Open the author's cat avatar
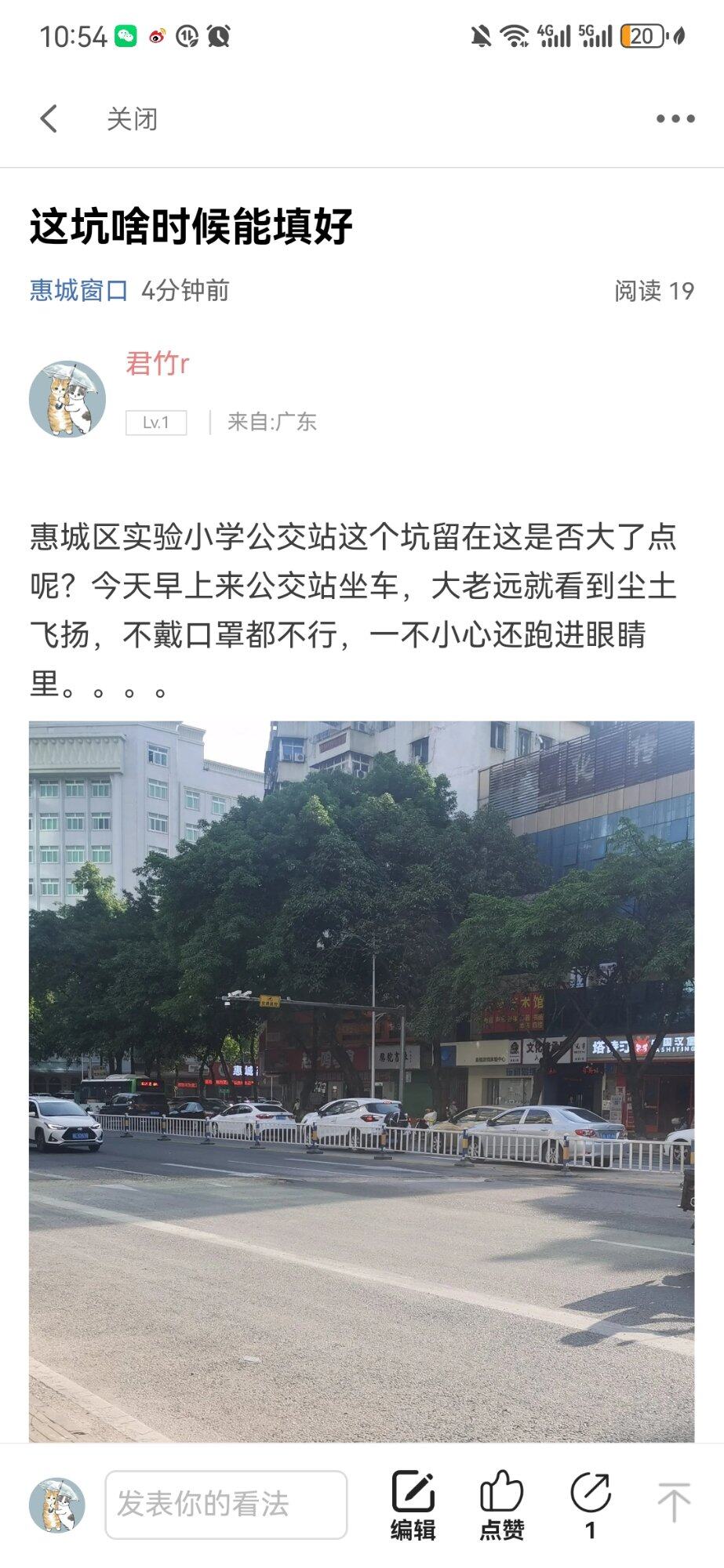The image size is (724, 1568). pyautogui.click(x=67, y=398)
